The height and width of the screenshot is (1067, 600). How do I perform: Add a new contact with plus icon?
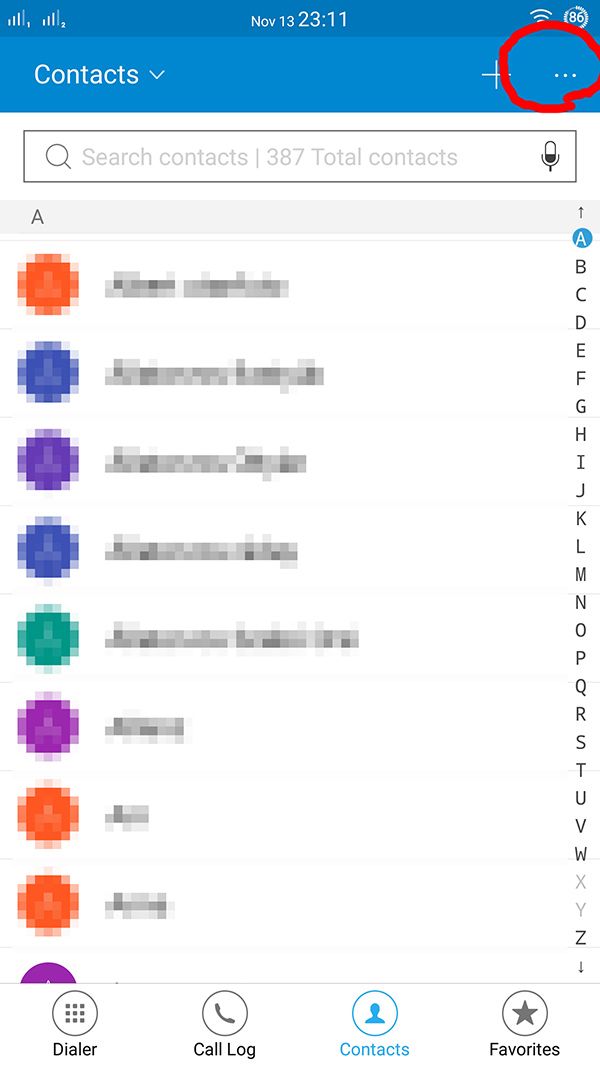(x=496, y=75)
